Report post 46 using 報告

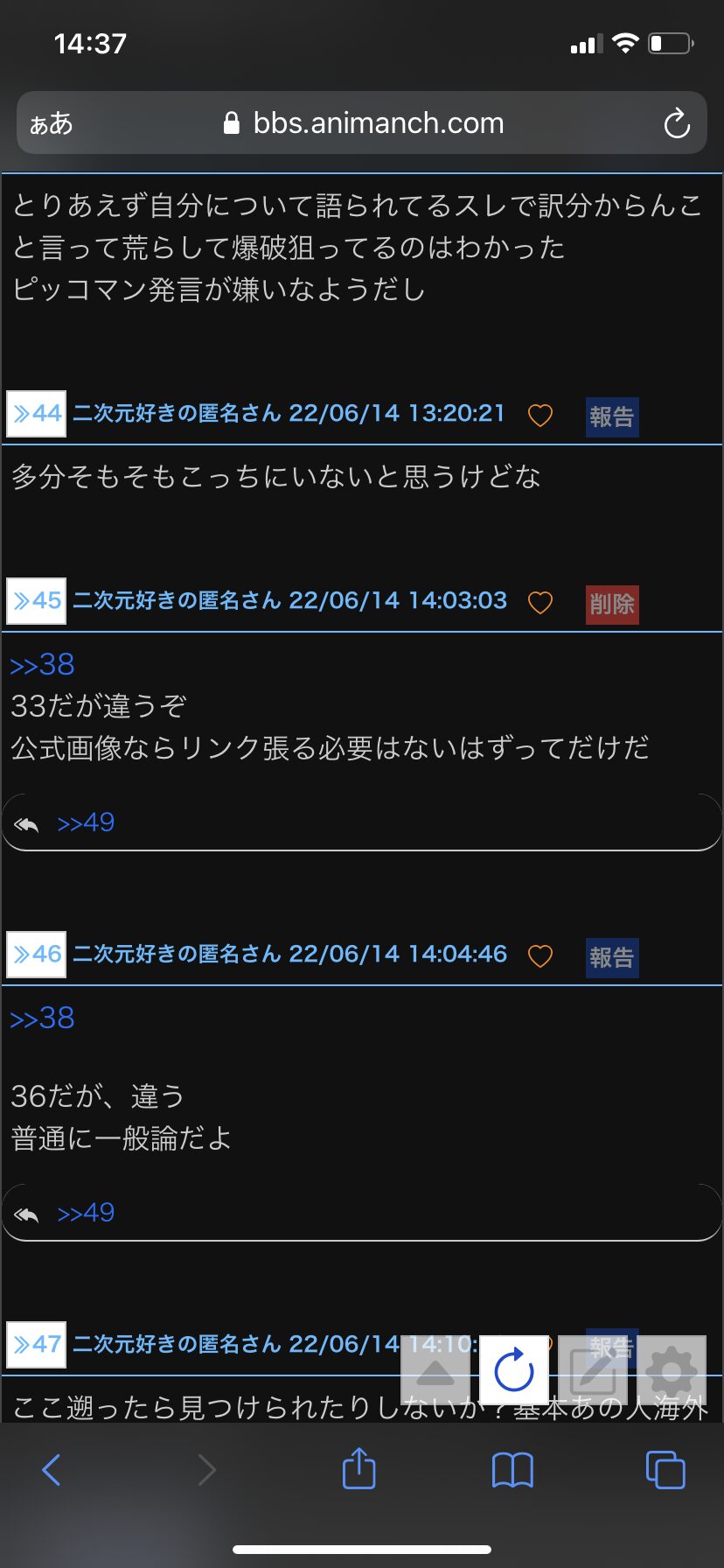611,957
